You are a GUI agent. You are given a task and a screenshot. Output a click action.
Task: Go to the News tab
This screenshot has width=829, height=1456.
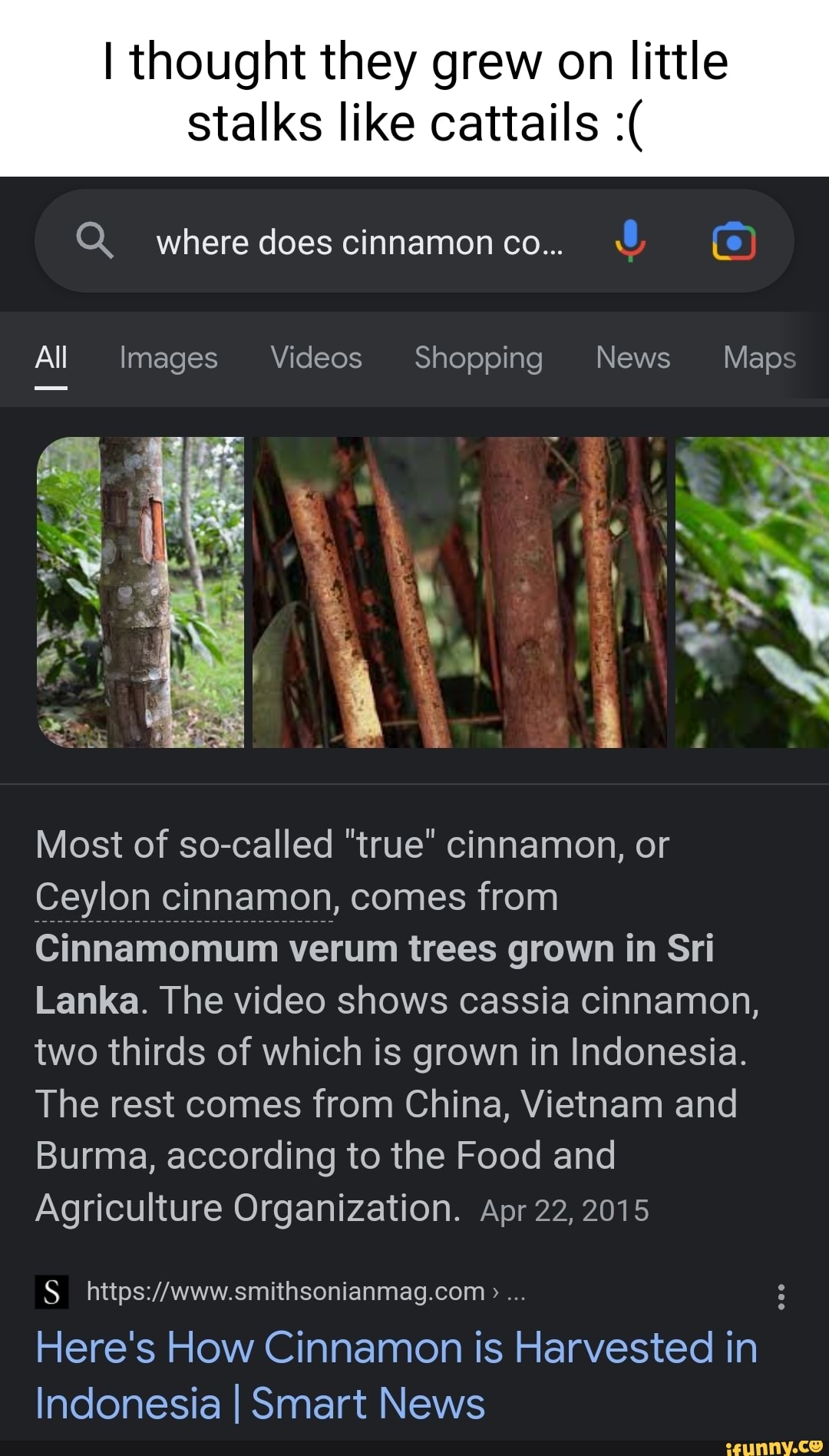pyautogui.click(x=633, y=358)
